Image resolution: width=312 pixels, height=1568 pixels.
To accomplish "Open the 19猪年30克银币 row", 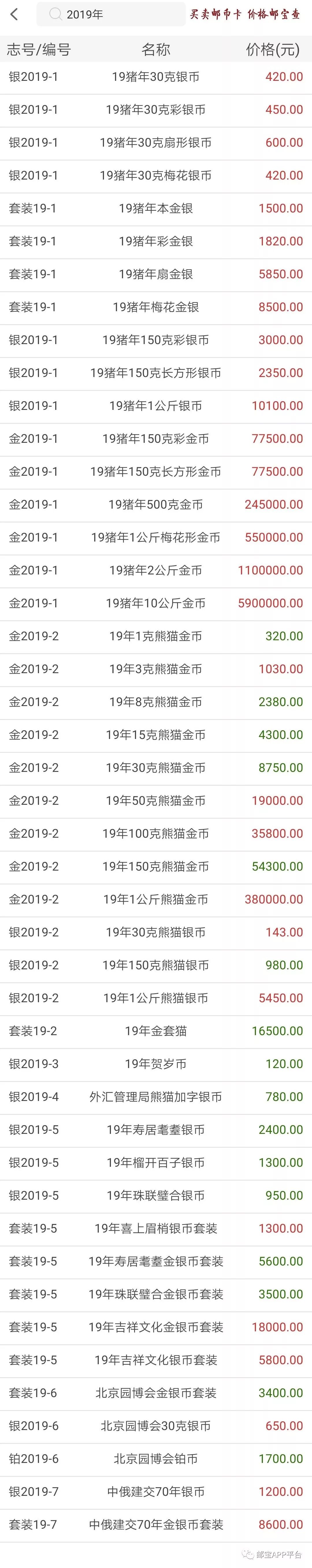I will click(x=155, y=77).
